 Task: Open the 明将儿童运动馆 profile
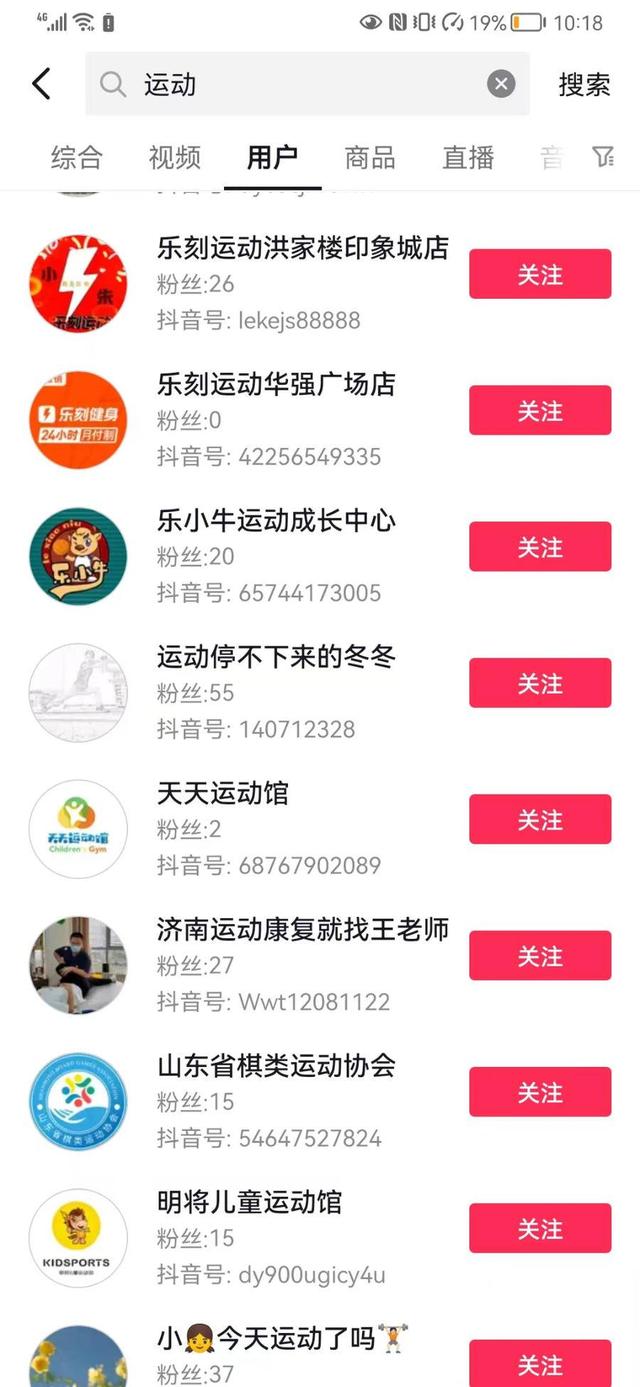(x=249, y=1202)
